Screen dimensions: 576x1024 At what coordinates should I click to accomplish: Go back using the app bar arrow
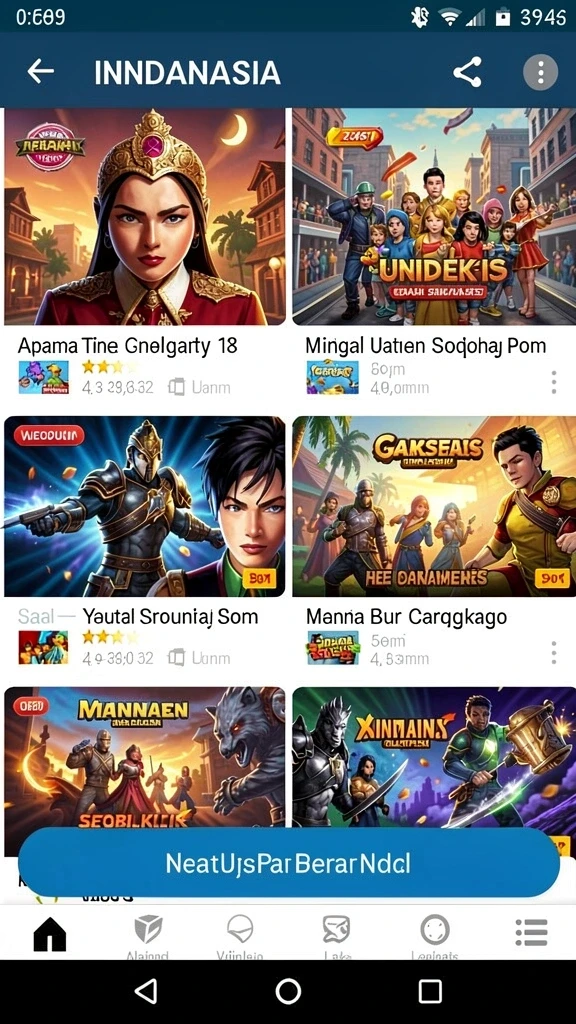click(40, 71)
